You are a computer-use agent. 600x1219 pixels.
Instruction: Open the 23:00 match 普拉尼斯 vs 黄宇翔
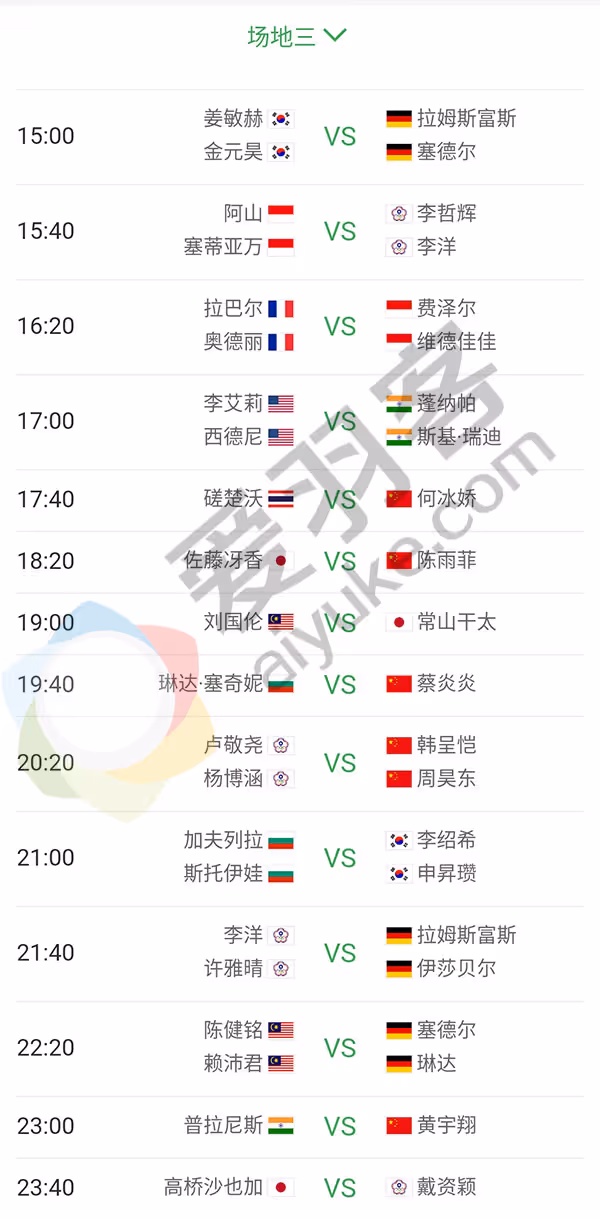[300, 1126]
